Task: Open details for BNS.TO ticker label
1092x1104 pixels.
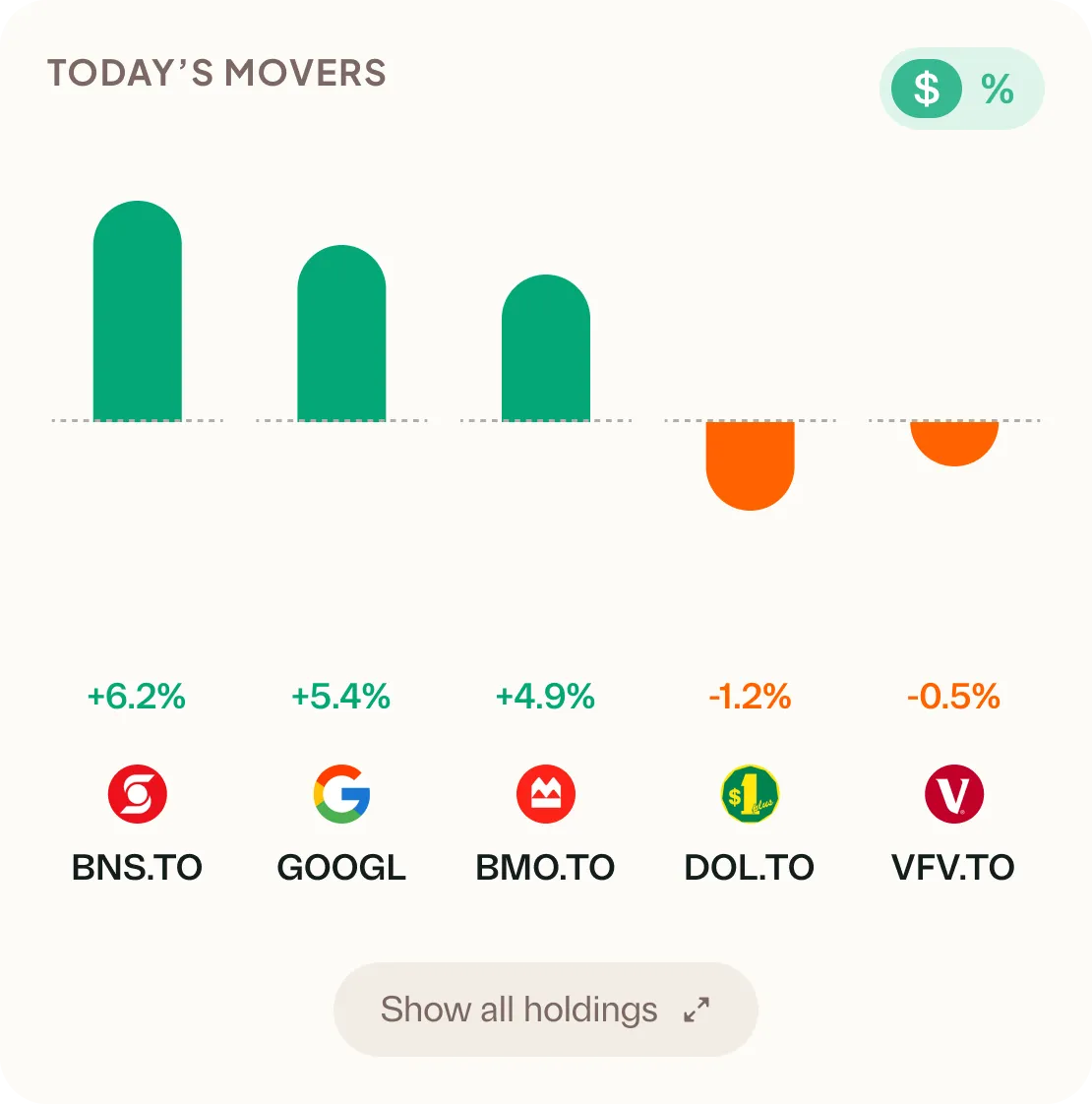Action: coord(137,868)
